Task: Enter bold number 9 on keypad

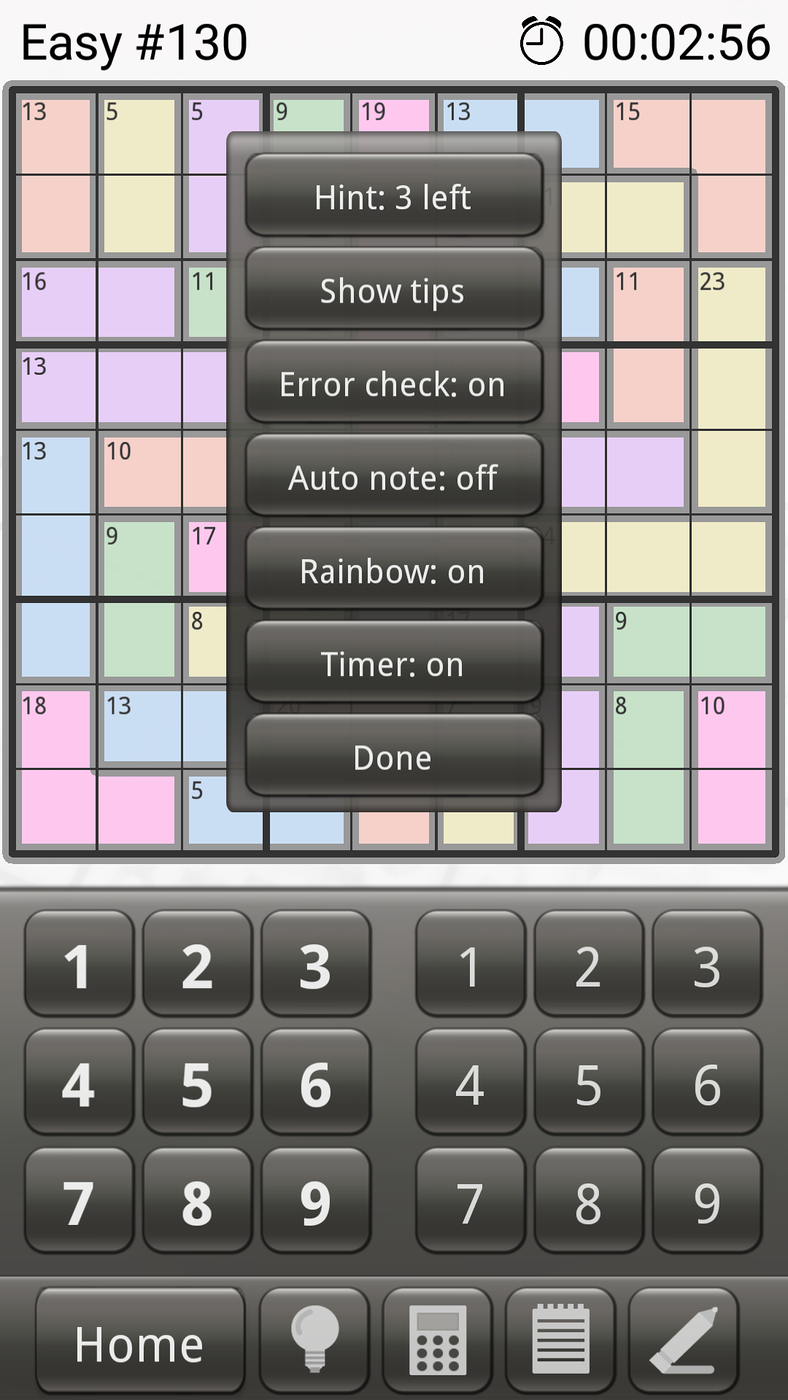Action: tap(315, 1203)
